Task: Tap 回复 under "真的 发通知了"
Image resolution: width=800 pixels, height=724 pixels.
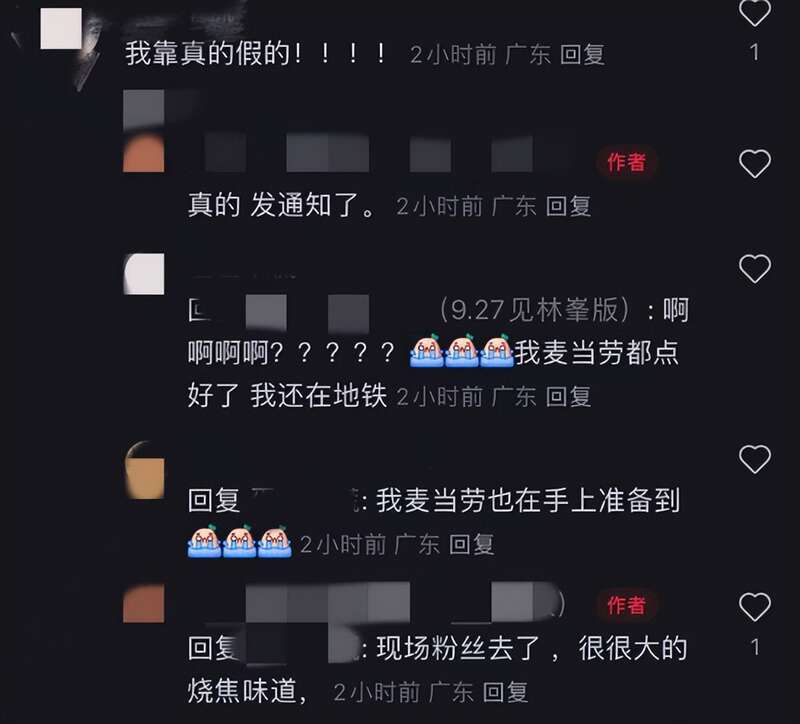Action: tap(568, 206)
